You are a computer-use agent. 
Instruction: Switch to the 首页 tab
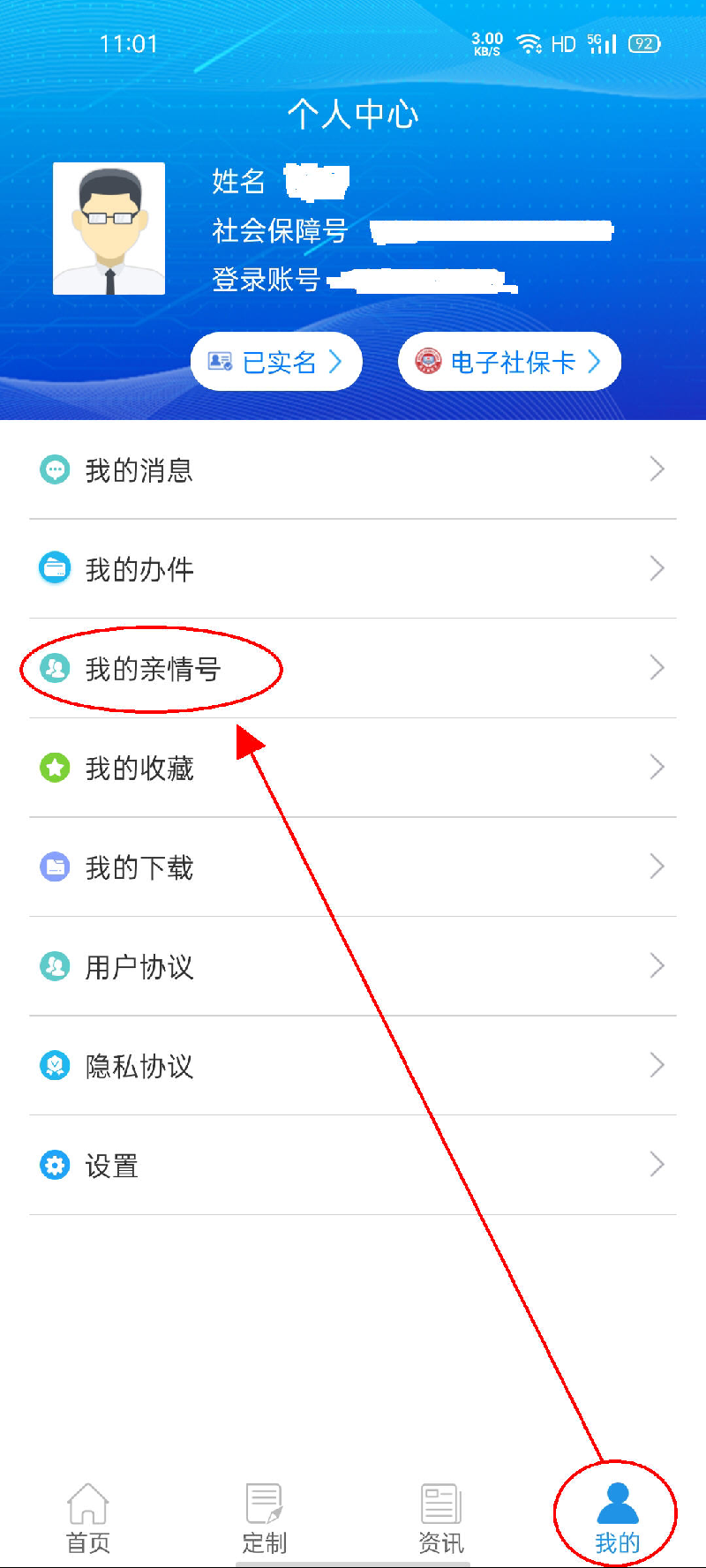click(88, 1518)
